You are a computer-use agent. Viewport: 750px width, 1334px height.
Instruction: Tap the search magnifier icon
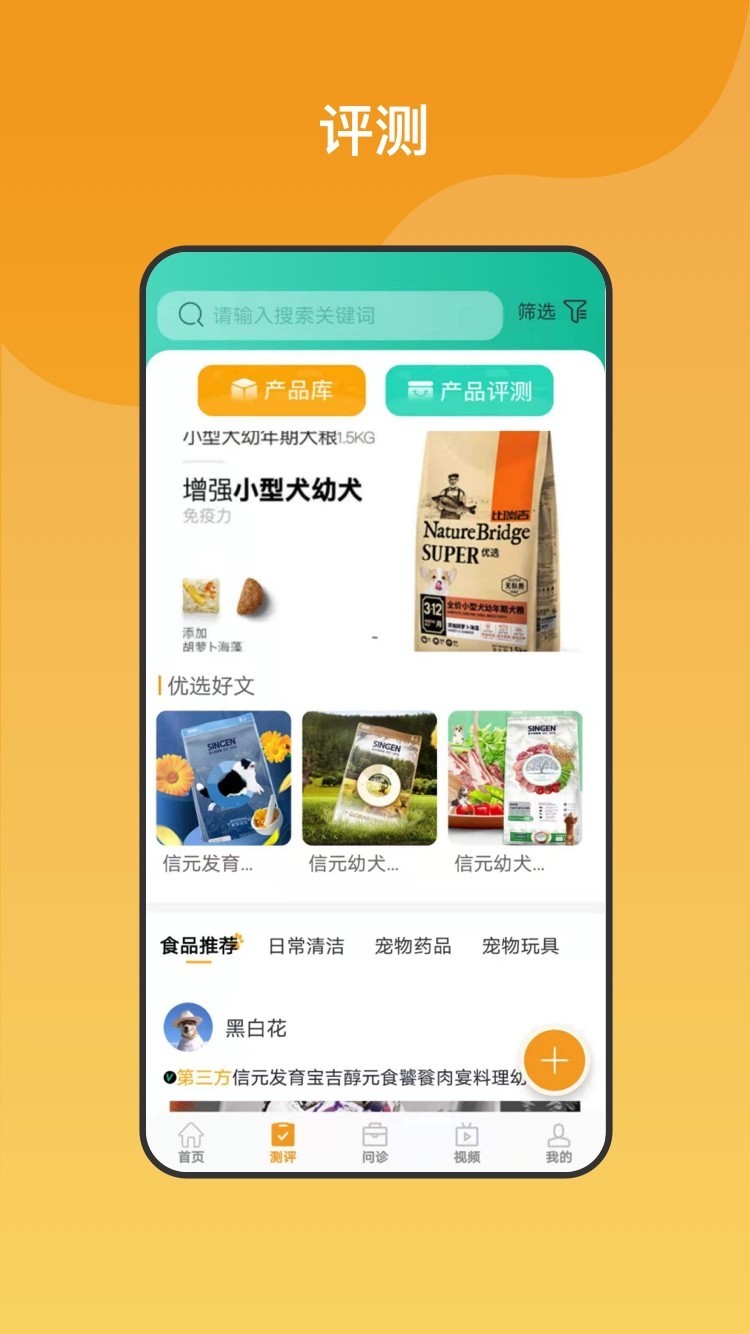[x=190, y=314]
